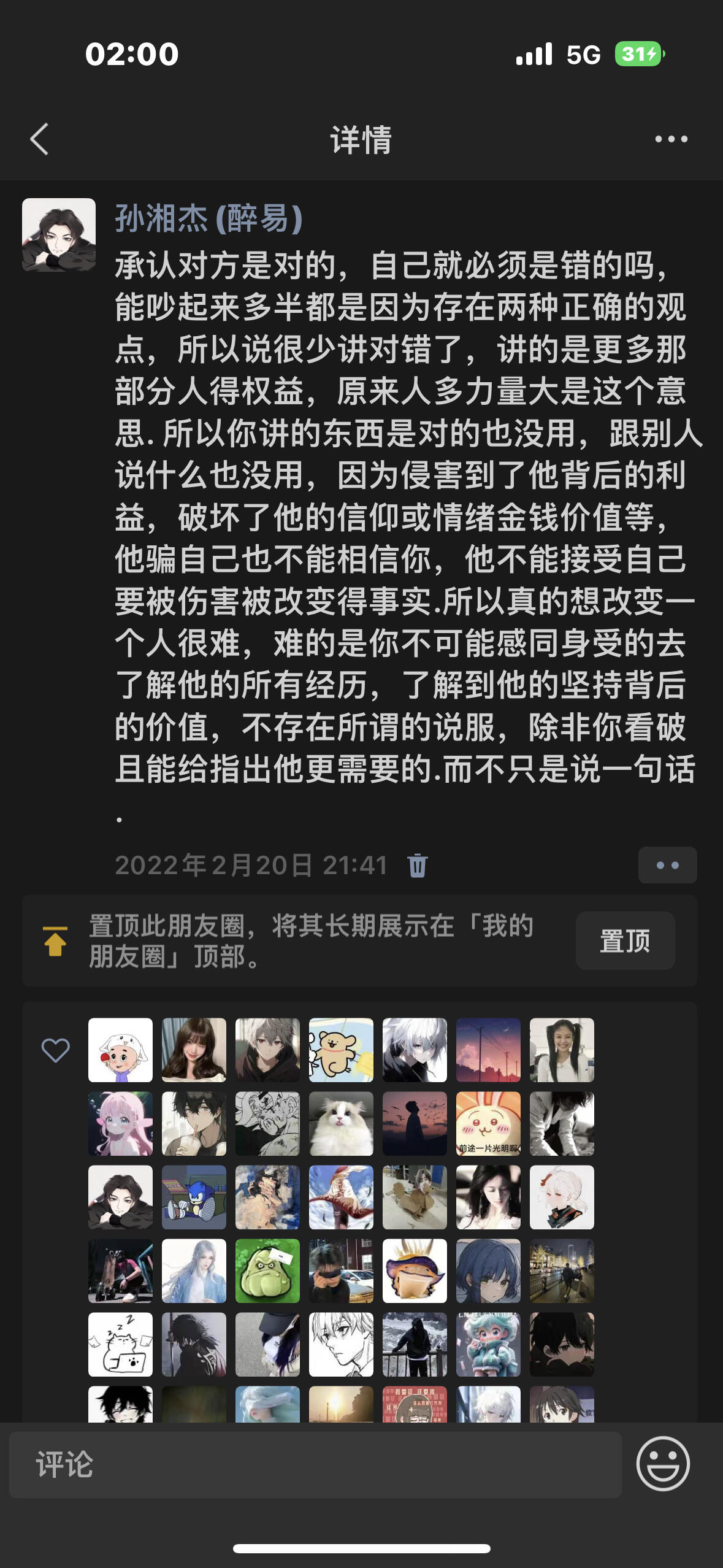
Task: Open the two-dot like and comment button
Action: click(x=667, y=865)
